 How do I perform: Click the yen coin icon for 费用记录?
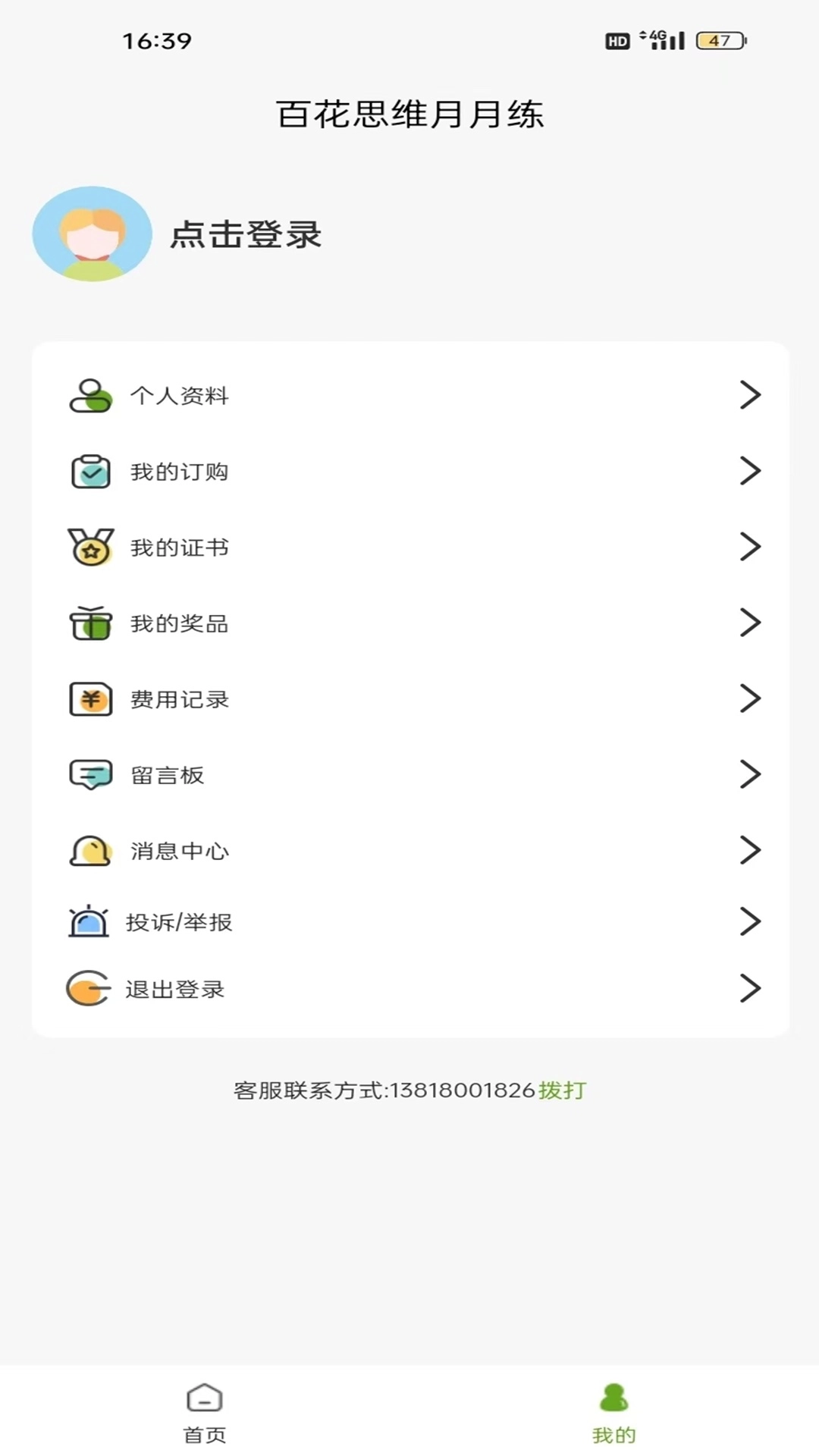point(91,699)
